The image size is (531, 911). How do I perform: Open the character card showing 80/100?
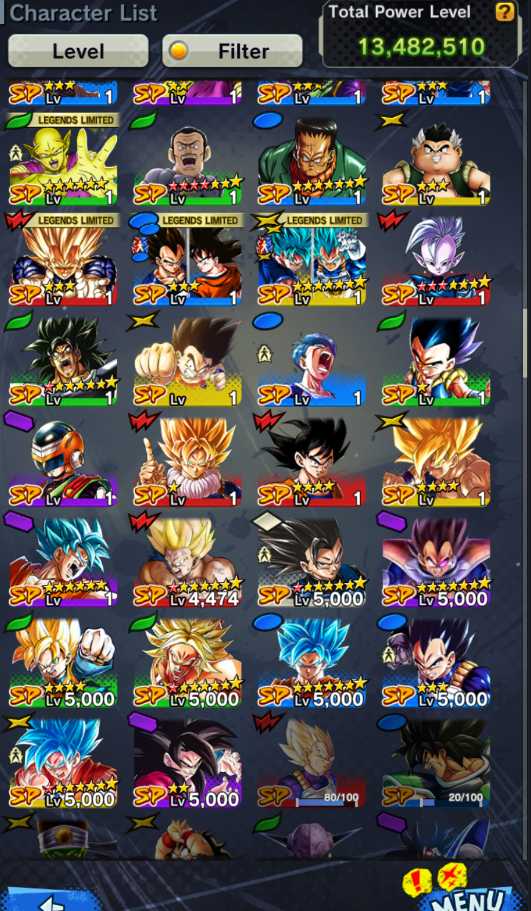click(311, 762)
